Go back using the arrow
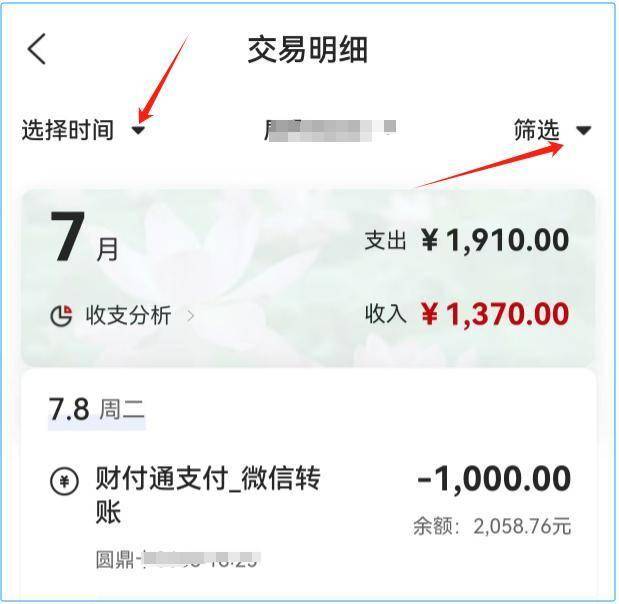The image size is (619, 604). pyautogui.click(x=38, y=50)
